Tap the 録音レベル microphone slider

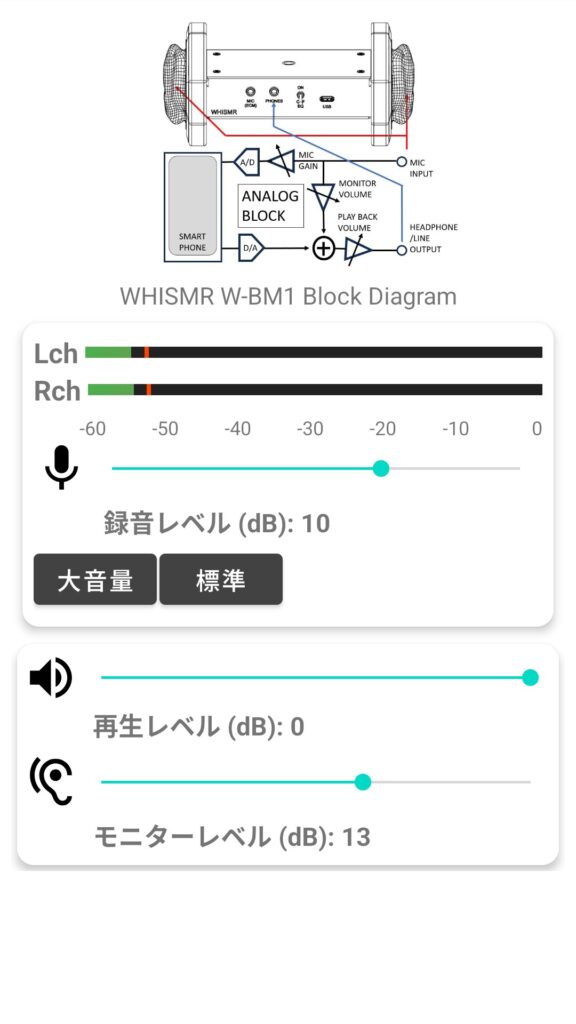point(316,468)
